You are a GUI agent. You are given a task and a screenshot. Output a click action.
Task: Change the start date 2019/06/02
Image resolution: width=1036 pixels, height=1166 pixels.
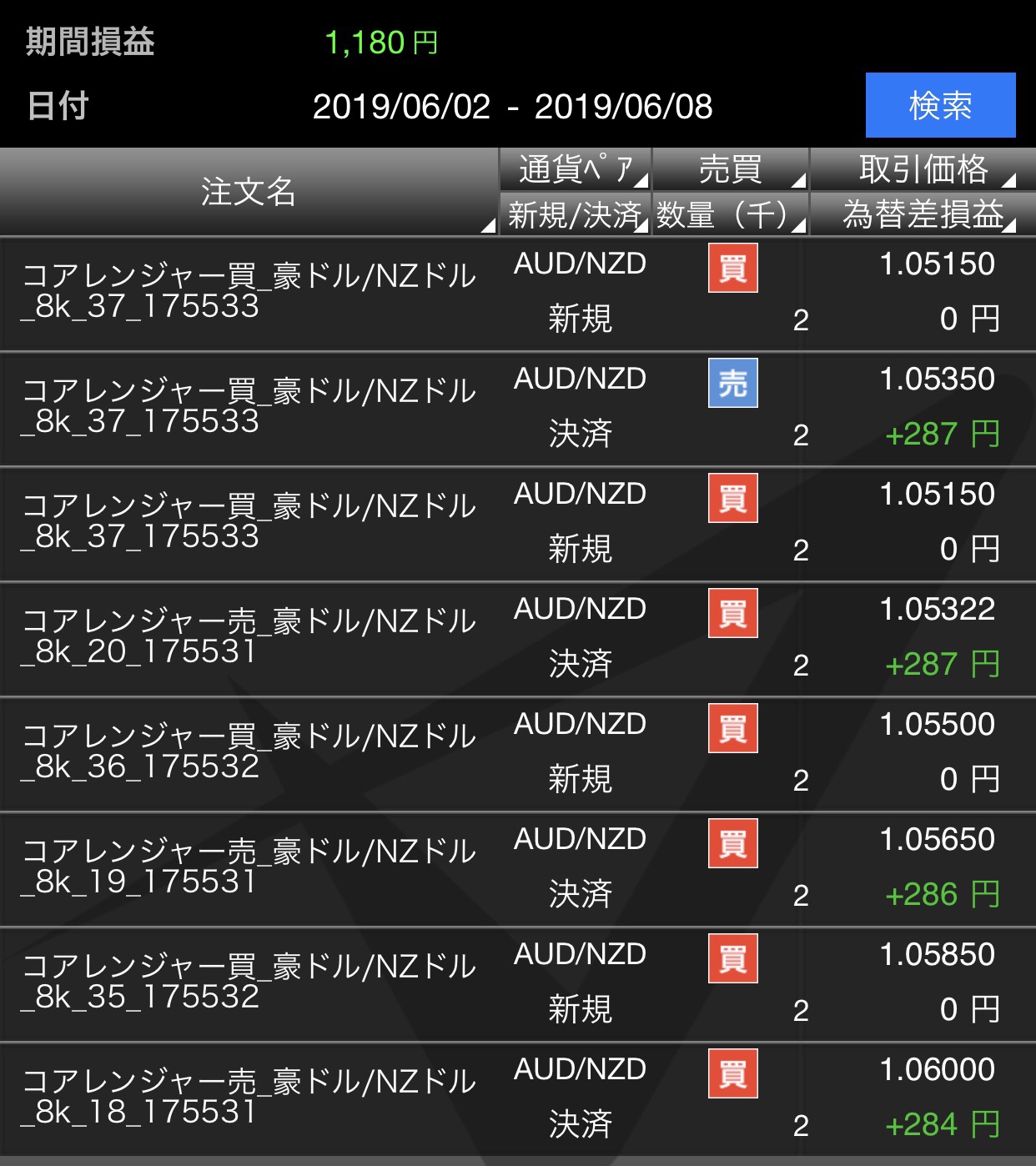(x=401, y=107)
